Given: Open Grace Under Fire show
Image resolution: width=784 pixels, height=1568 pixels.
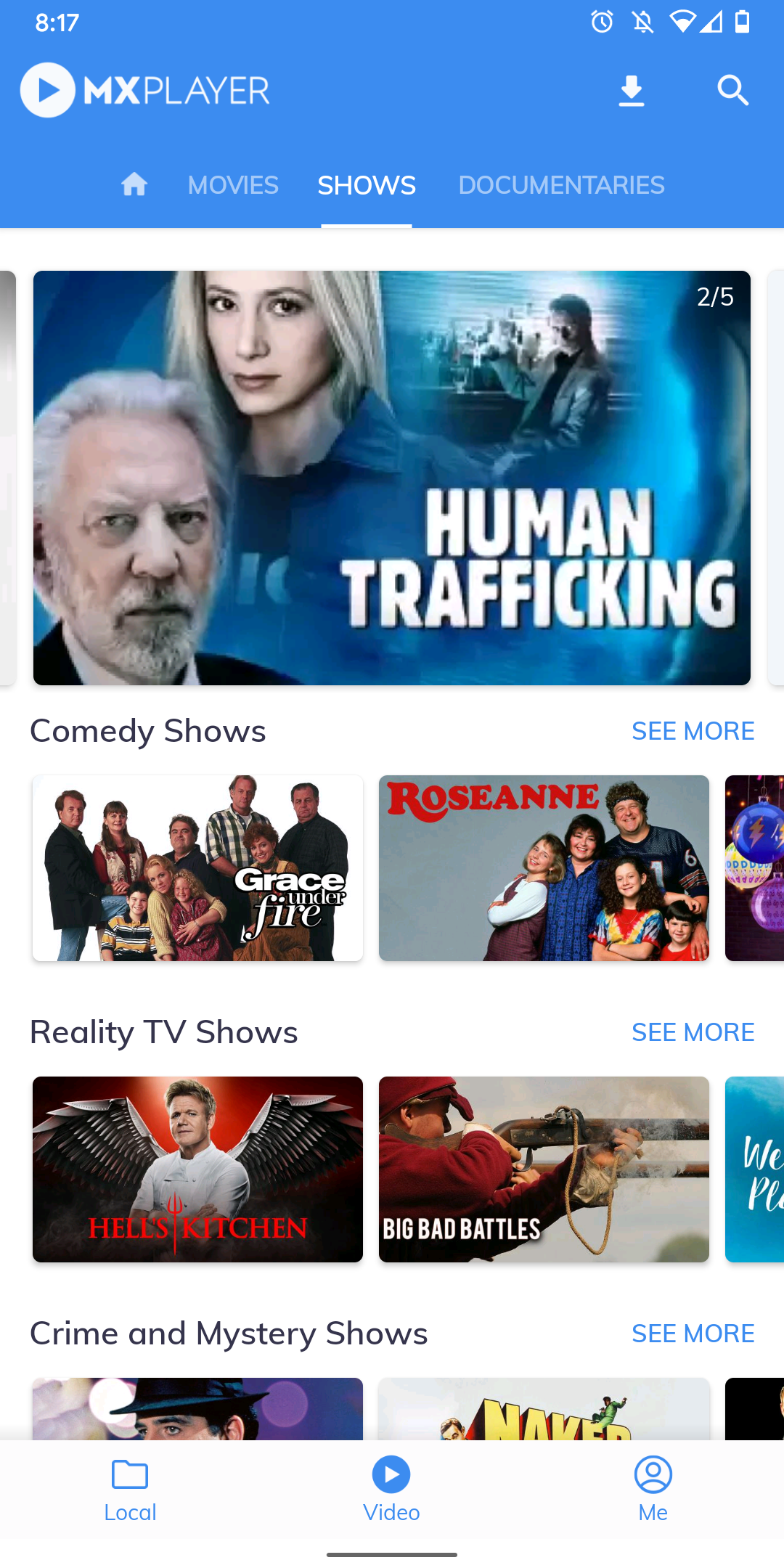Looking at the screenshot, I should click(197, 868).
